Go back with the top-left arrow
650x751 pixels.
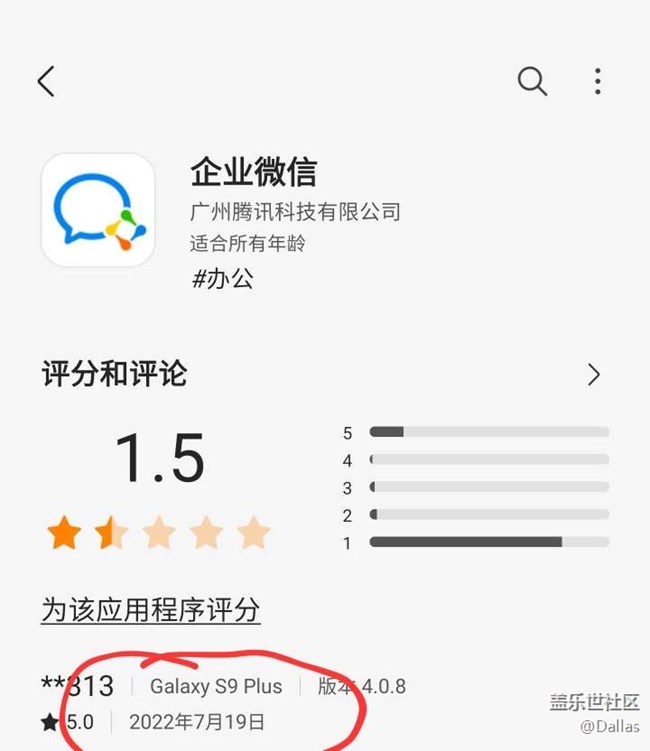tap(45, 81)
